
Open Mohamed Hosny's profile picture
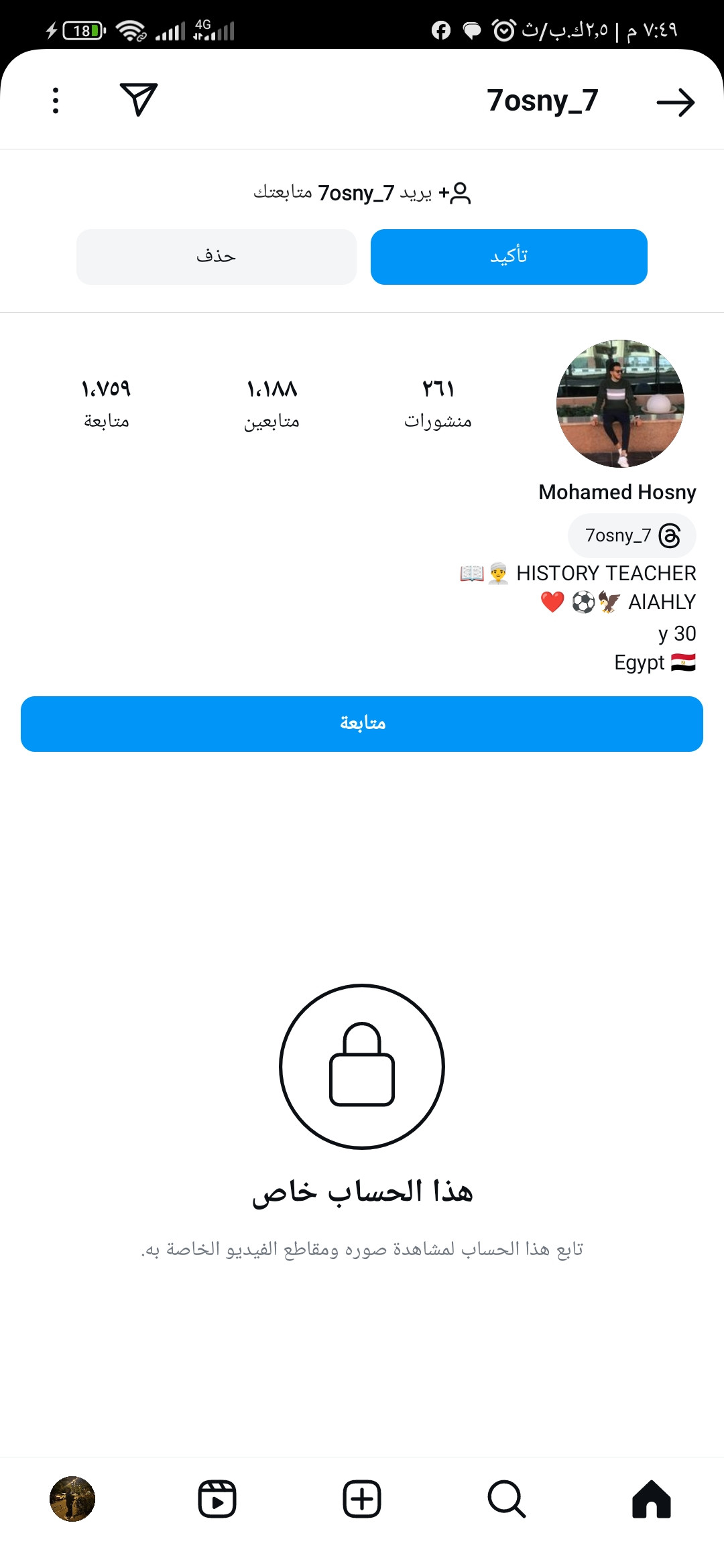pos(620,403)
